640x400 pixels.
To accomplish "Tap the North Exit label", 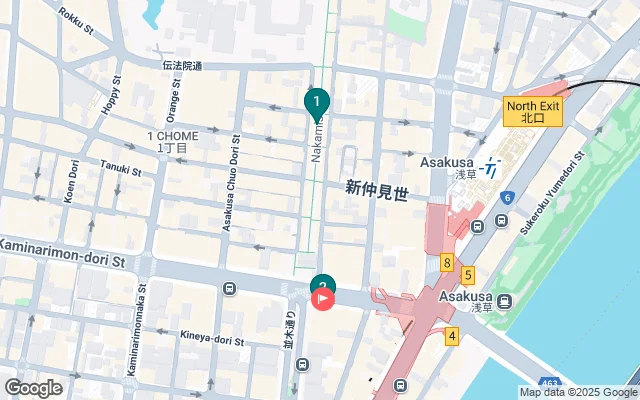I will pyautogui.click(x=534, y=111).
